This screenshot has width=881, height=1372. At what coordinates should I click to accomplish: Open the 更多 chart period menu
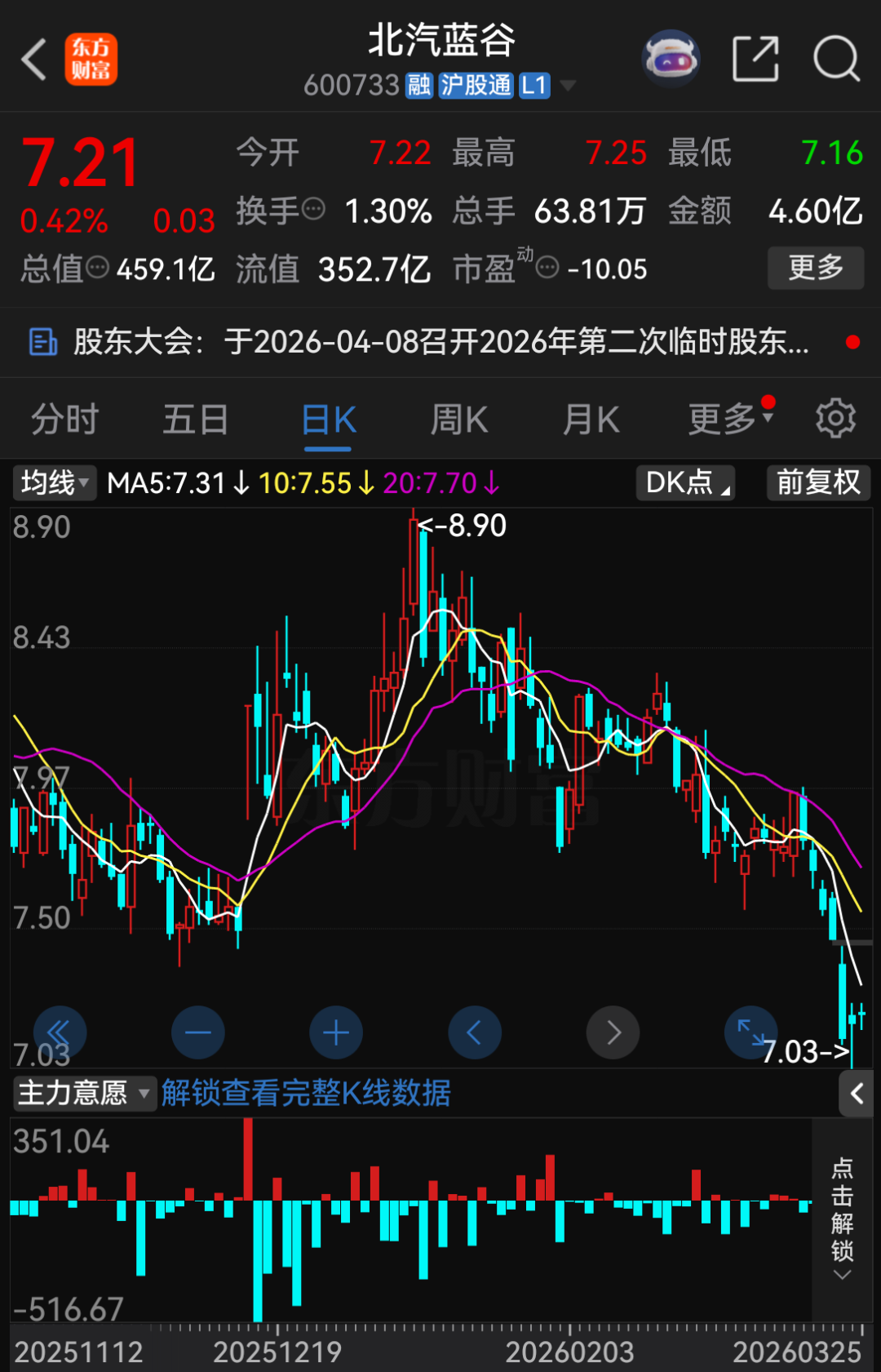tap(724, 419)
